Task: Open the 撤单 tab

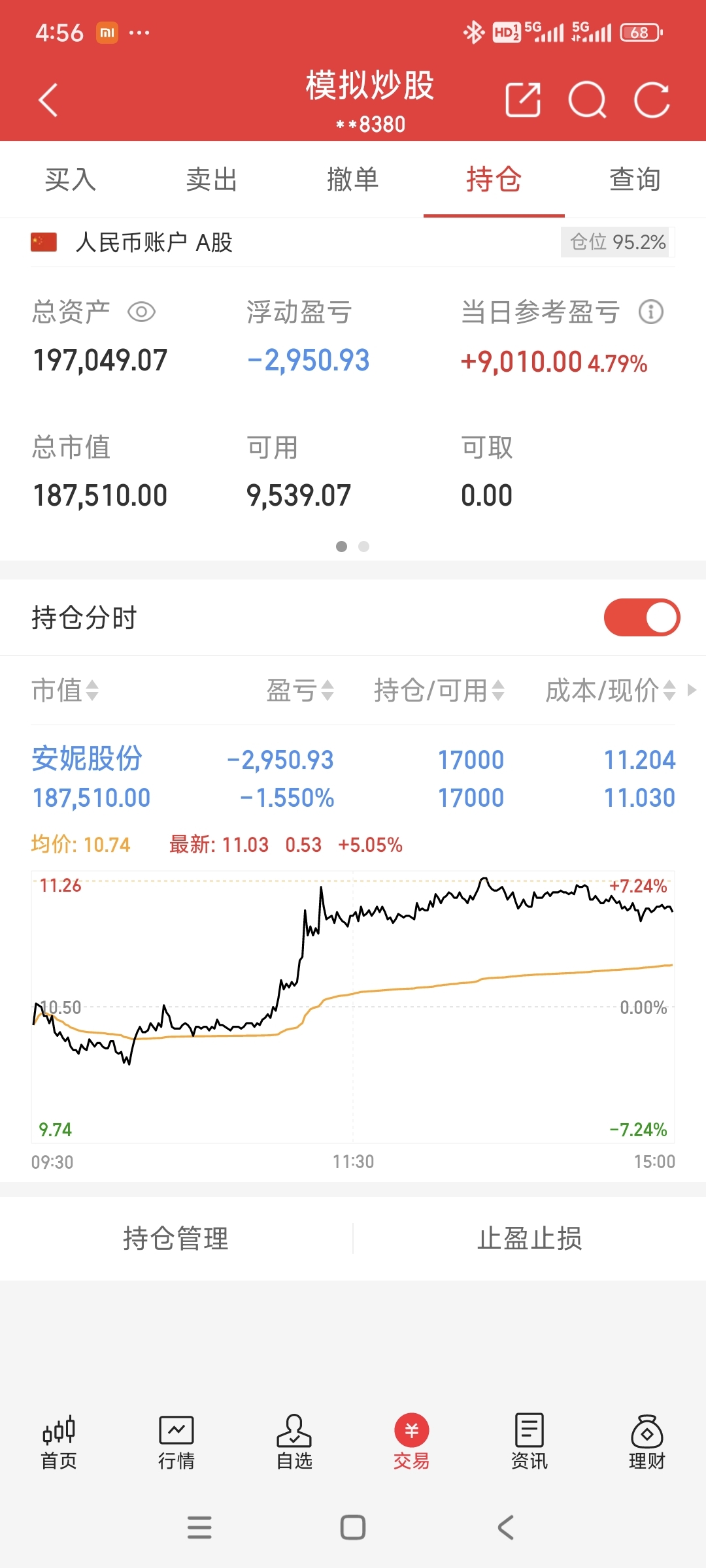Action: (353, 180)
